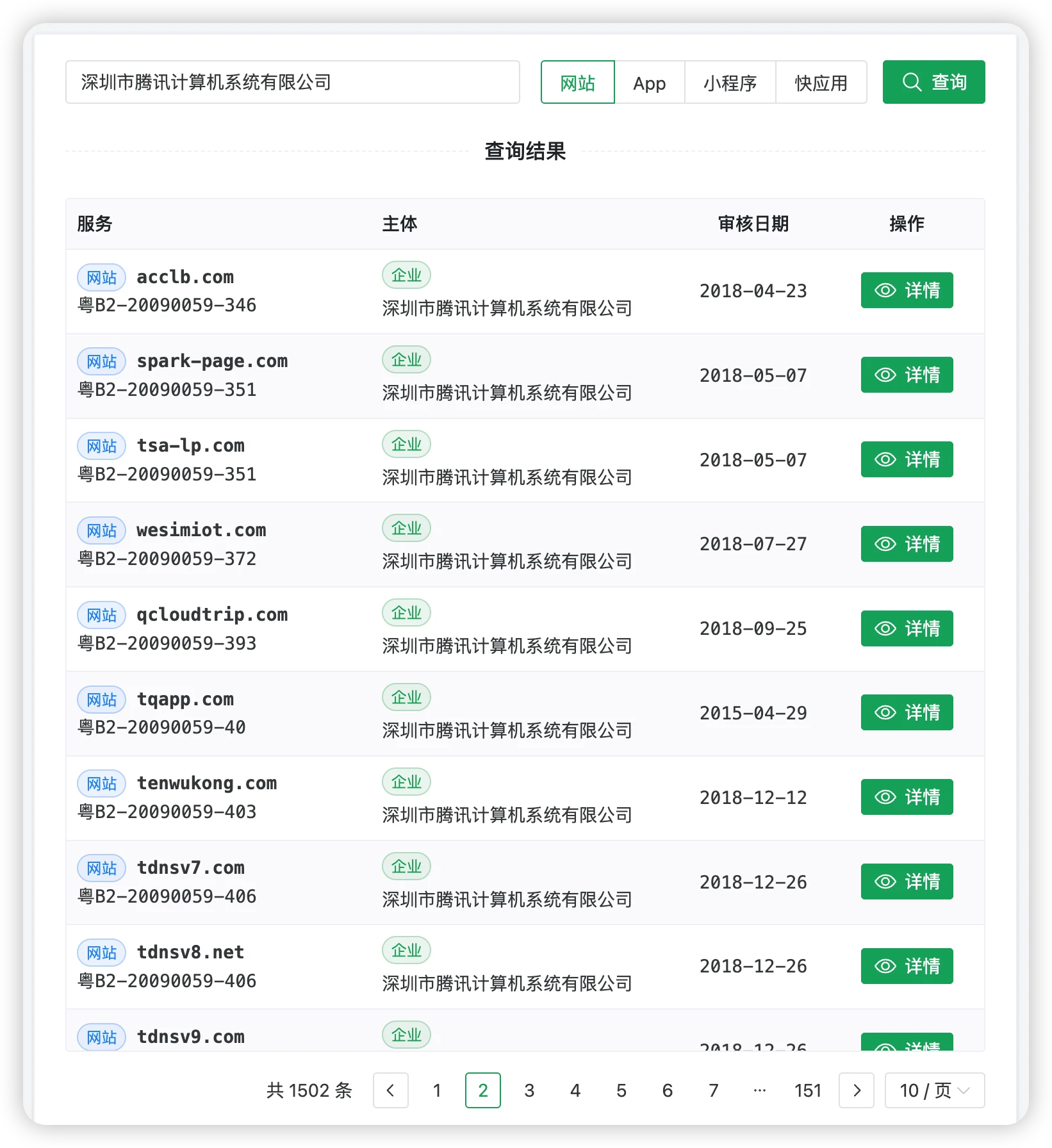Switch to the 小程序 tab
The width and height of the screenshot is (1052, 1148).
(x=730, y=83)
